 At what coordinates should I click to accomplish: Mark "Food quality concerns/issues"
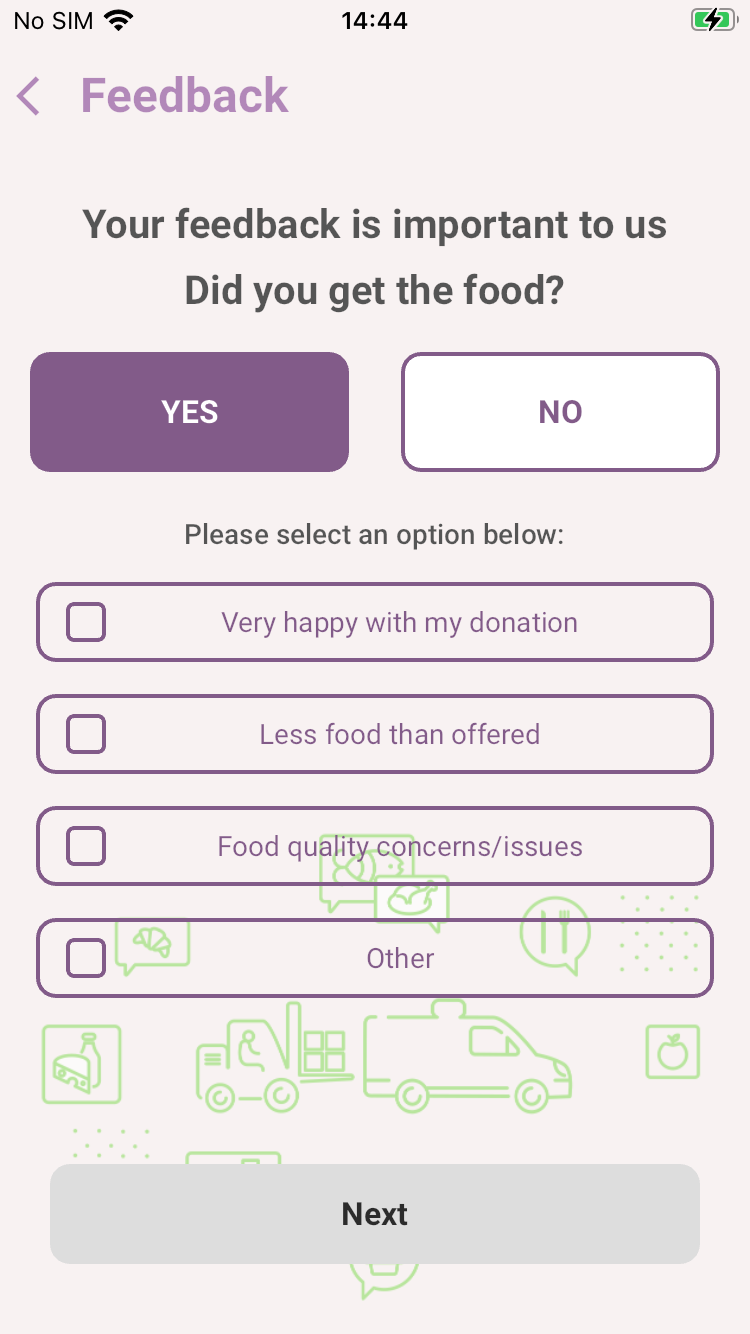click(x=86, y=846)
